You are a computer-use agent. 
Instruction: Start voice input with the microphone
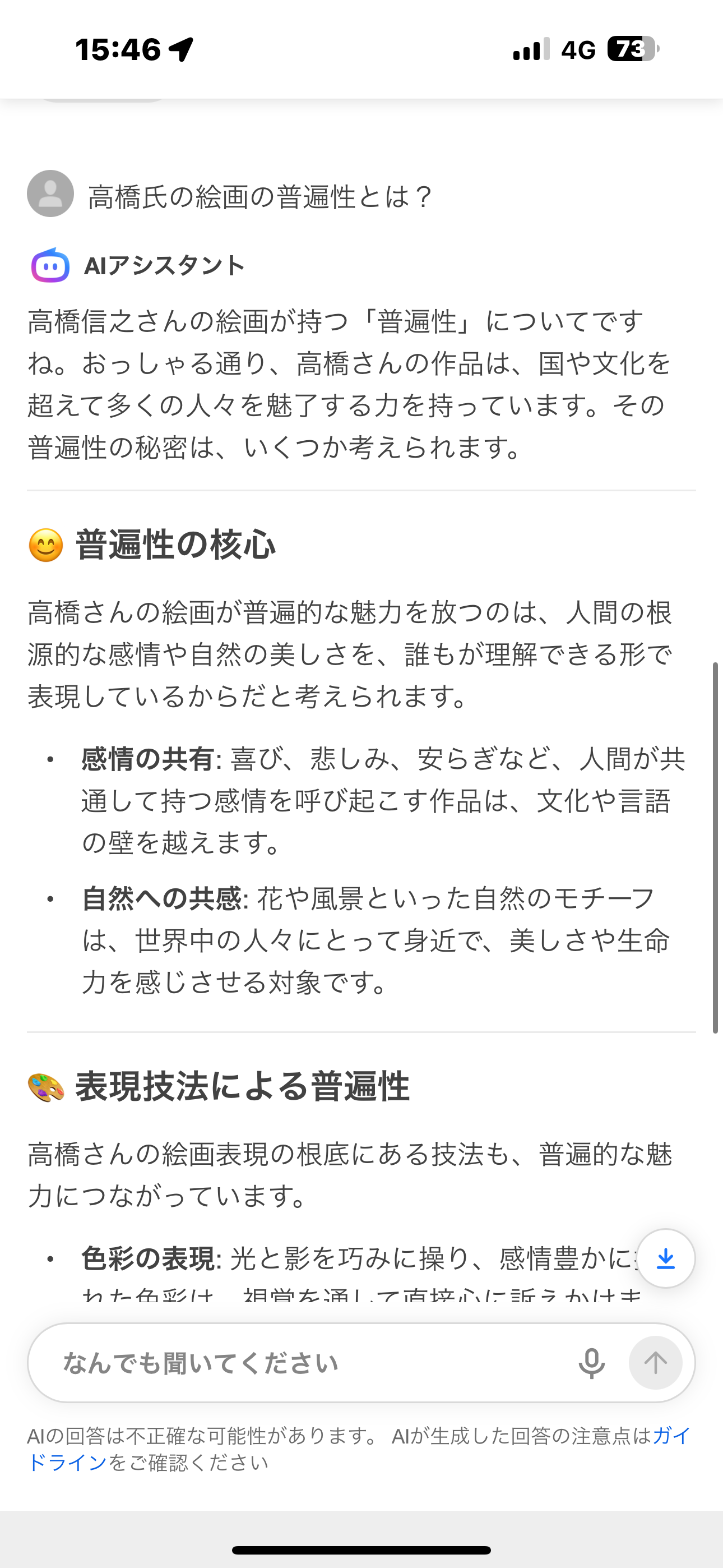pyautogui.click(x=591, y=1363)
